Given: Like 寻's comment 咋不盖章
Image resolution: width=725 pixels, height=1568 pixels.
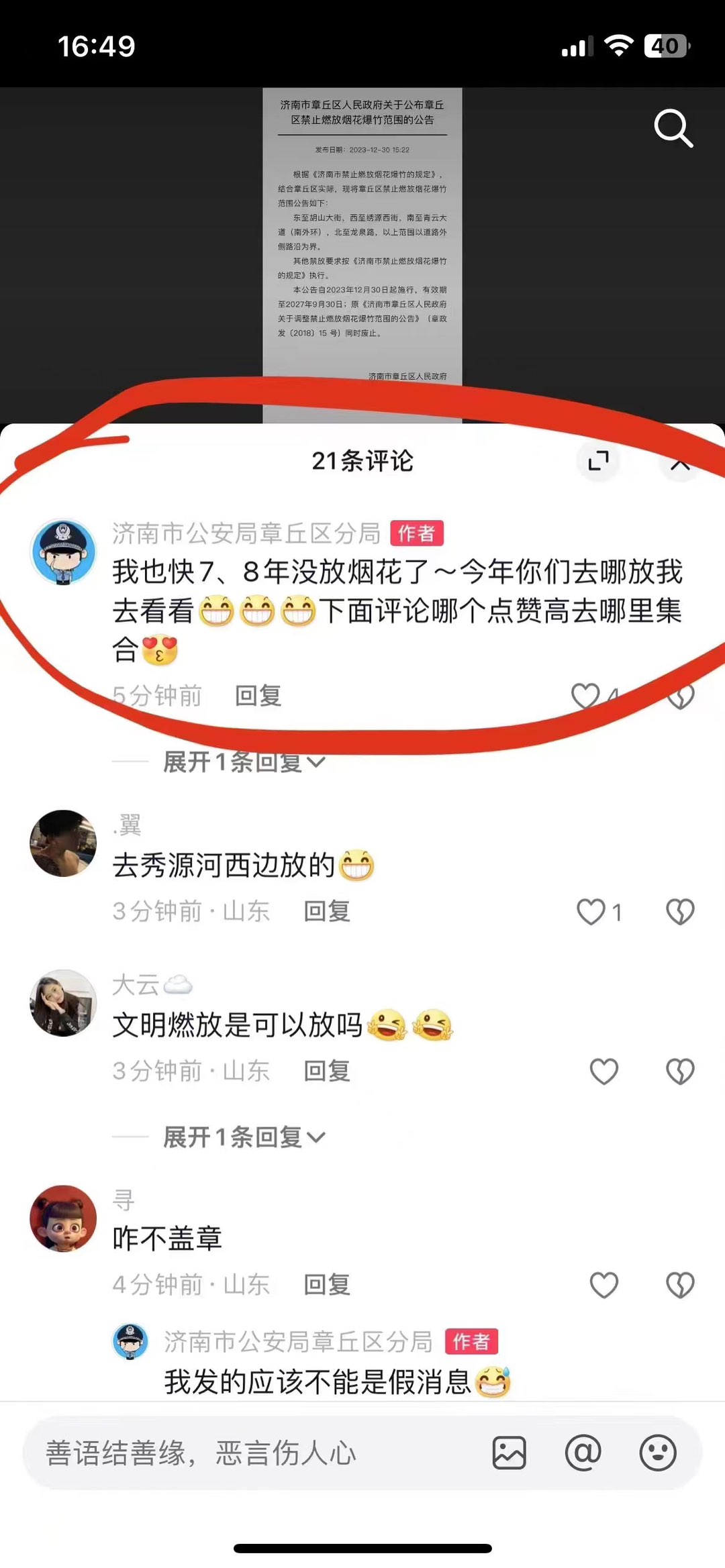Looking at the screenshot, I should tap(603, 1285).
